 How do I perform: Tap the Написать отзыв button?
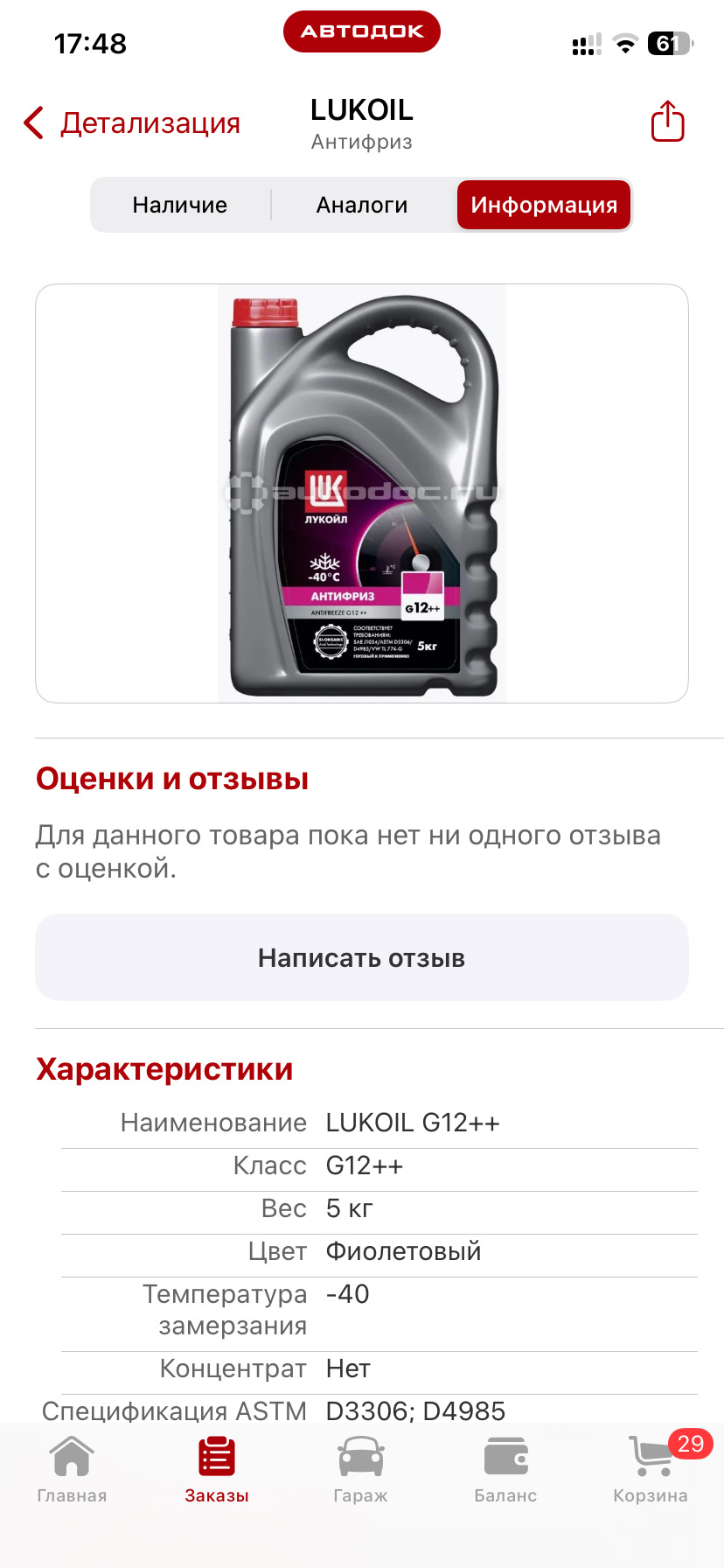pos(362,957)
